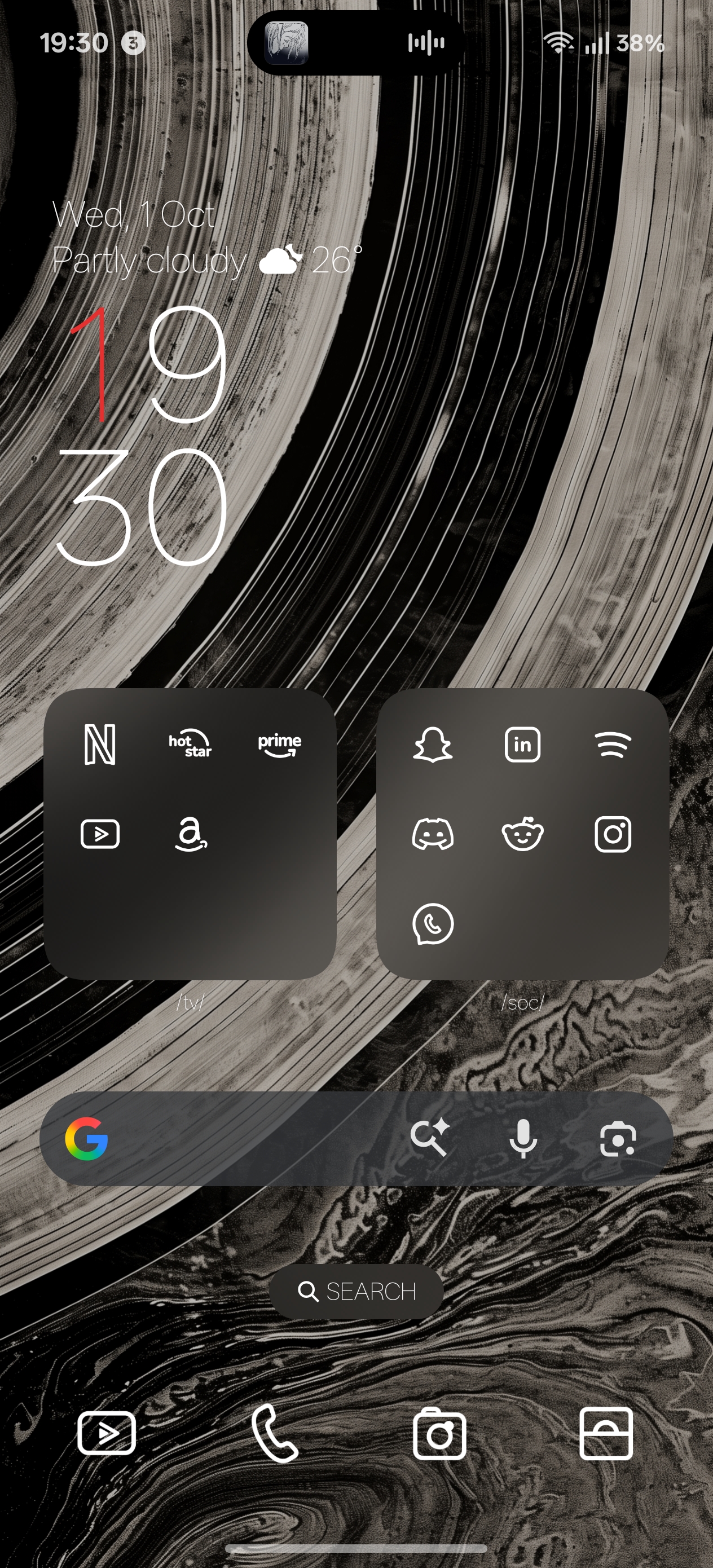This screenshot has height=1568, width=713.
Task: Tap the Google search bar
Action: click(x=244, y=1139)
